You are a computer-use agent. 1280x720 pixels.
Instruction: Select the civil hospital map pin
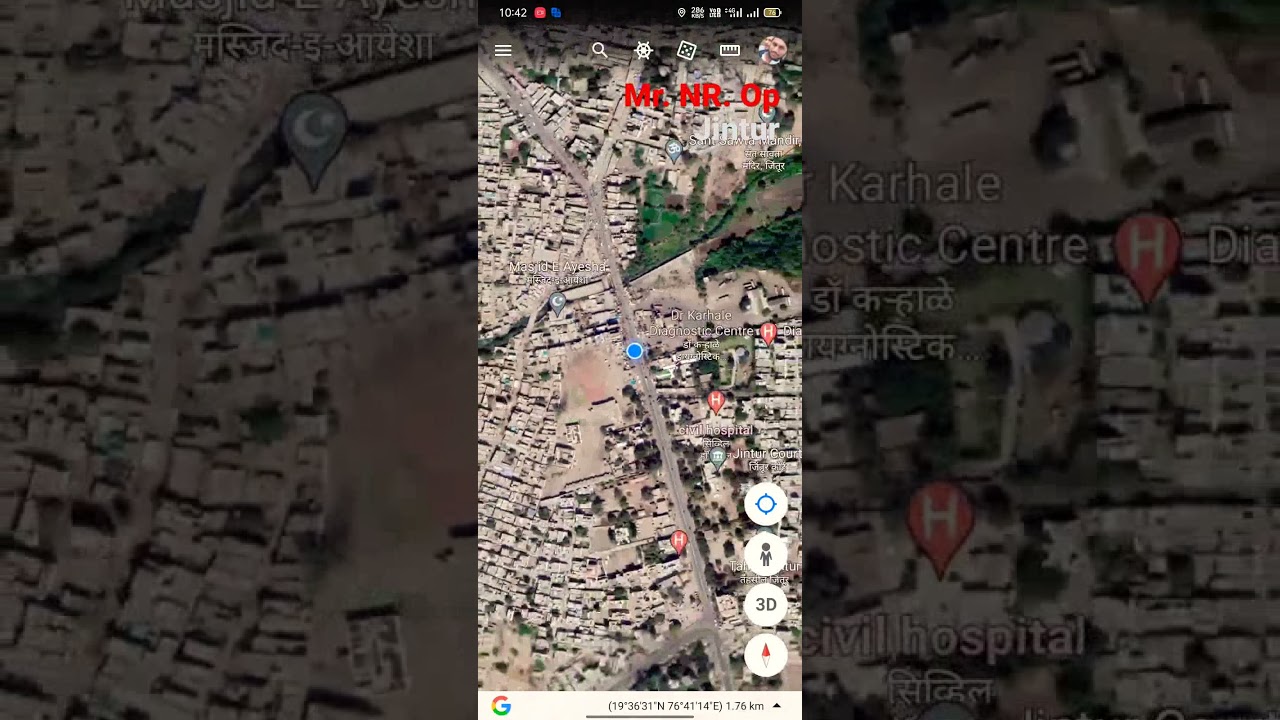[x=716, y=401]
